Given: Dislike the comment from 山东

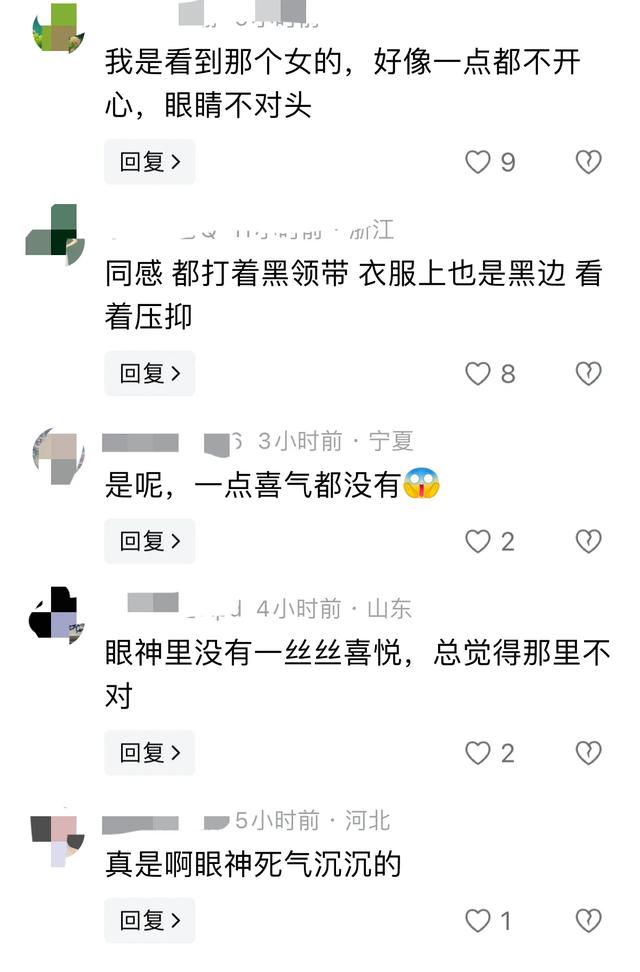Looking at the screenshot, I should pyautogui.click(x=588, y=753).
